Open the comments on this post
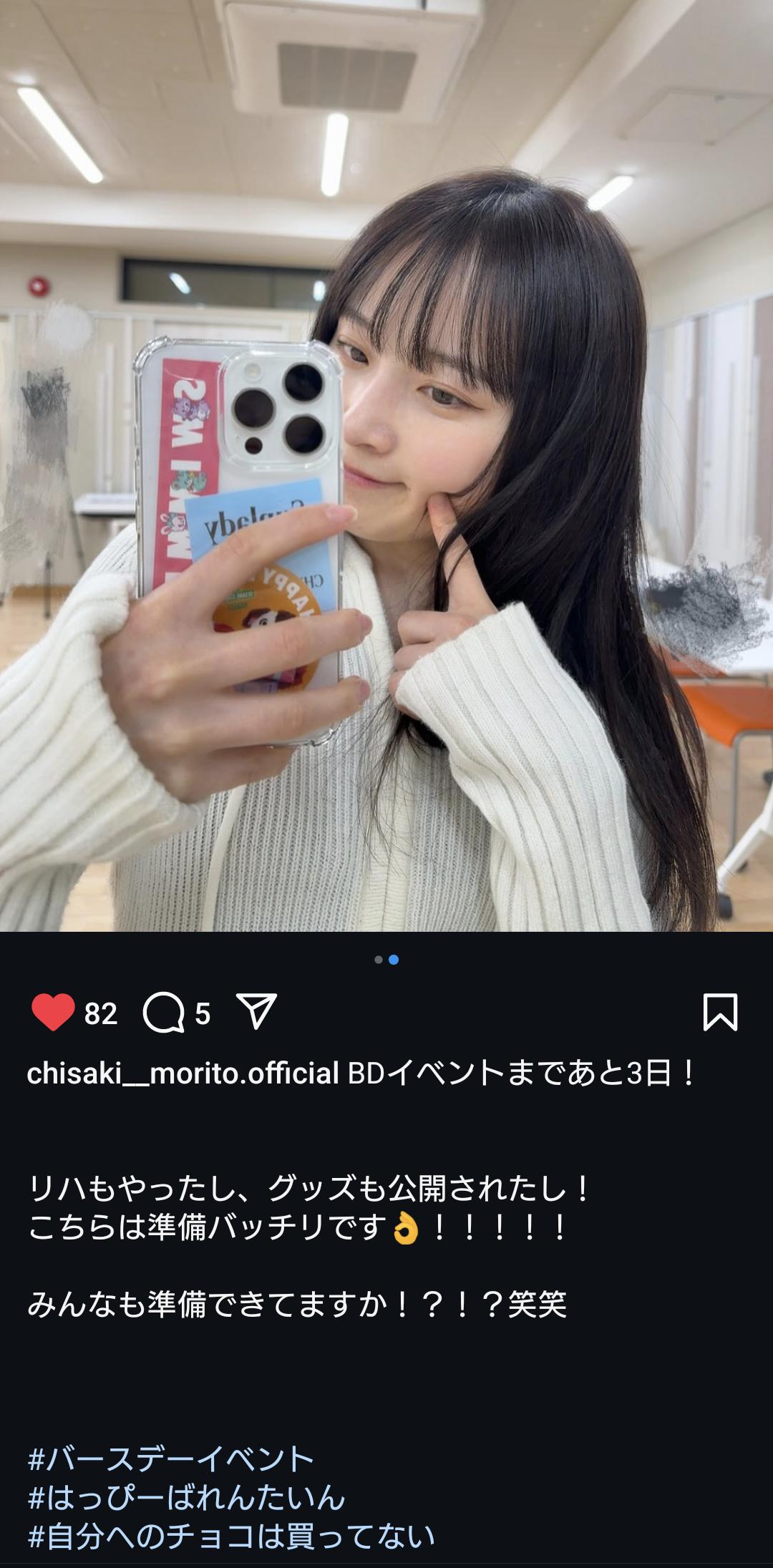The width and height of the screenshot is (773, 1568). coord(164,1013)
